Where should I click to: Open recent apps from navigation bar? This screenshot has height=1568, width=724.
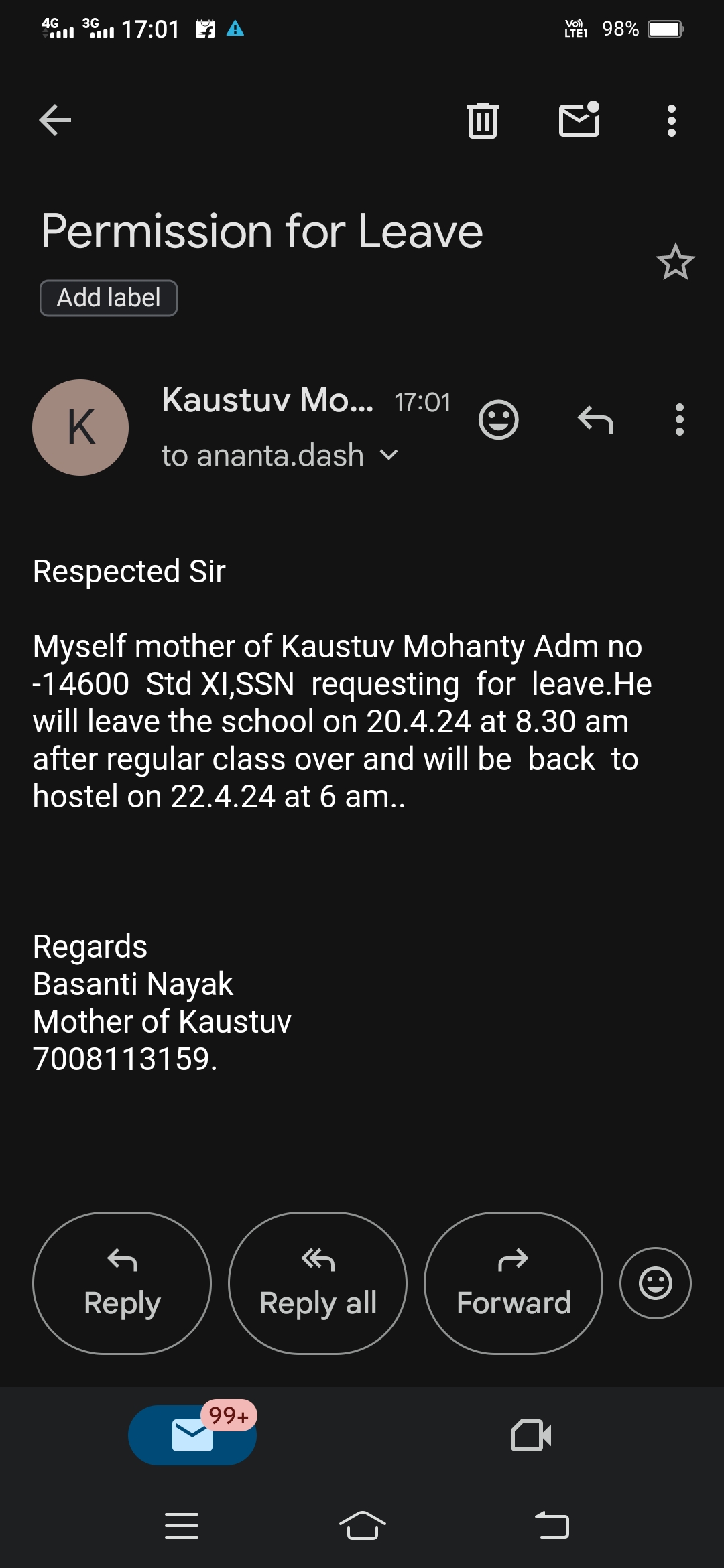[182, 1526]
